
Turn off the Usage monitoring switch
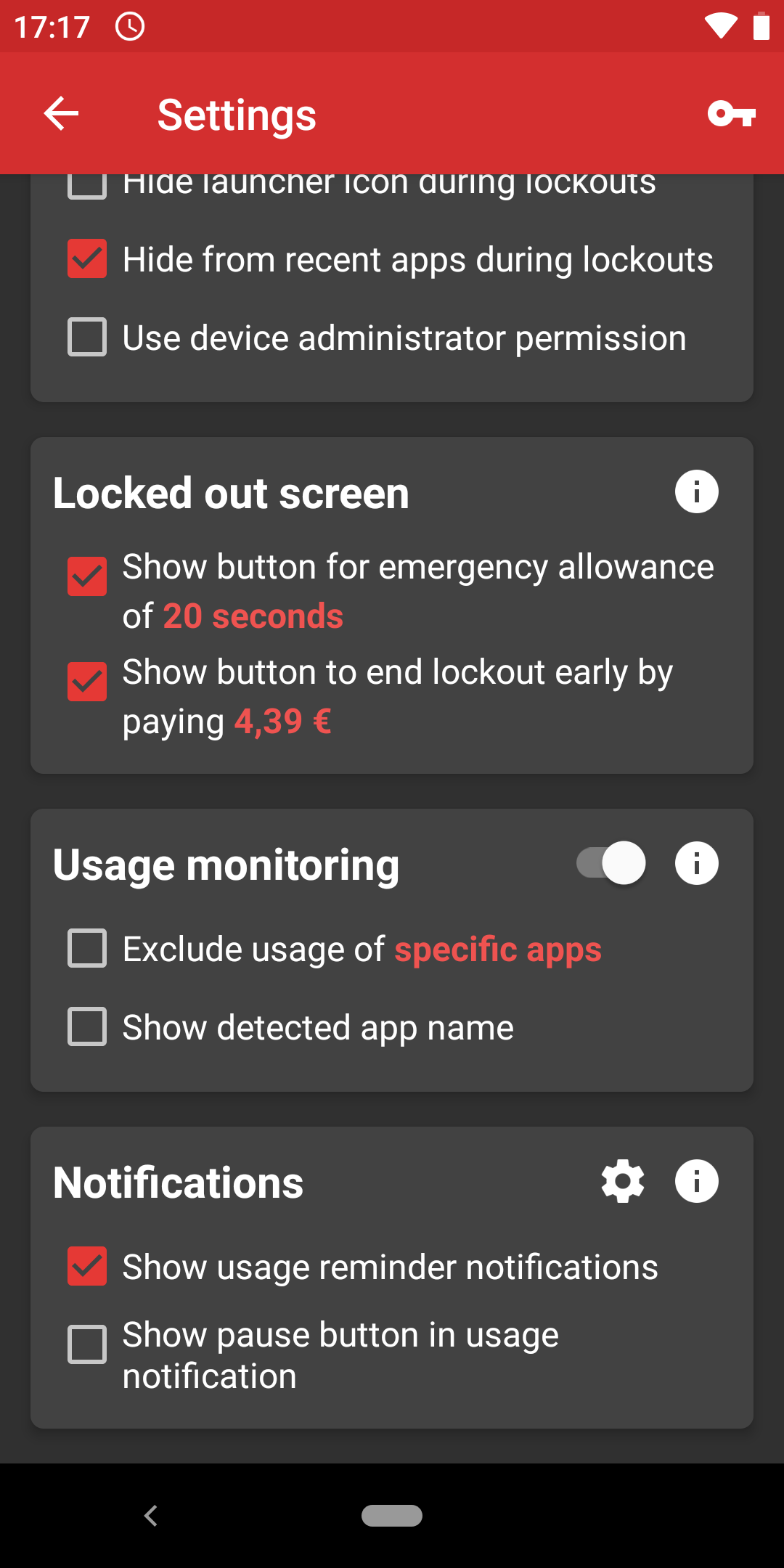(x=611, y=863)
